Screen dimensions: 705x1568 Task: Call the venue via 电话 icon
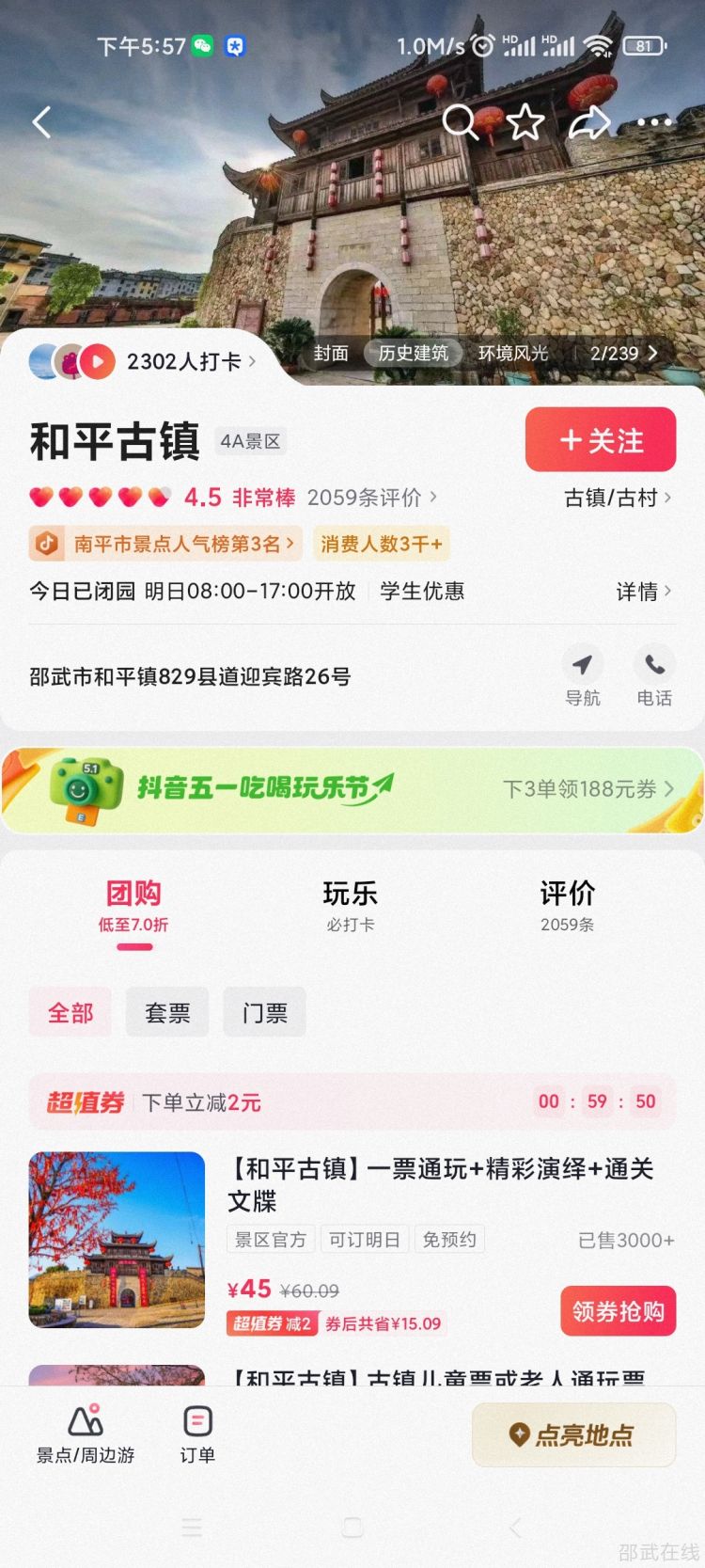[654, 676]
